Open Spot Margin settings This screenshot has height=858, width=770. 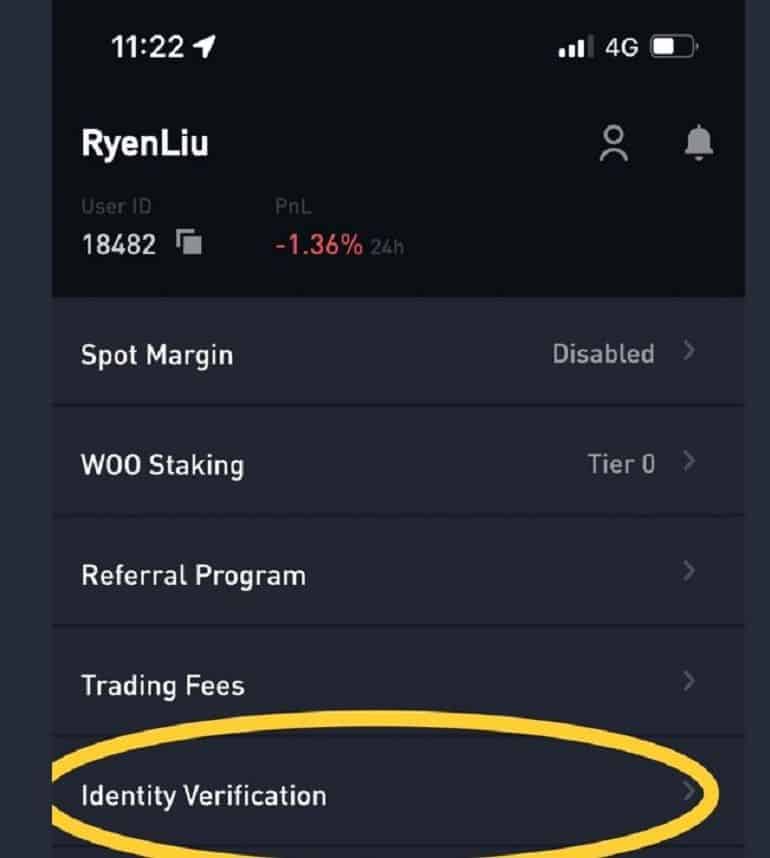point(398,354)
